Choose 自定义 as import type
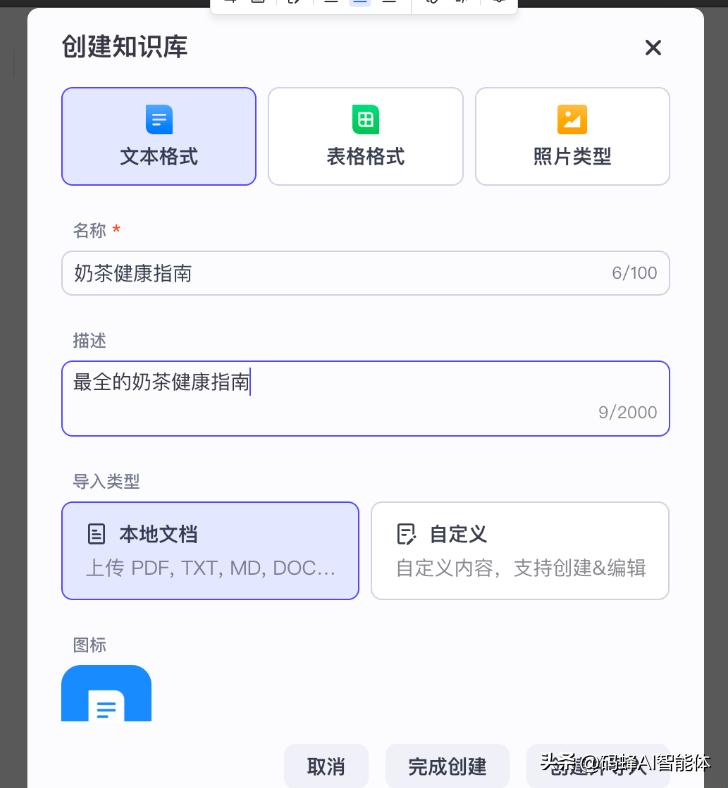 click(x=519, y=550)
